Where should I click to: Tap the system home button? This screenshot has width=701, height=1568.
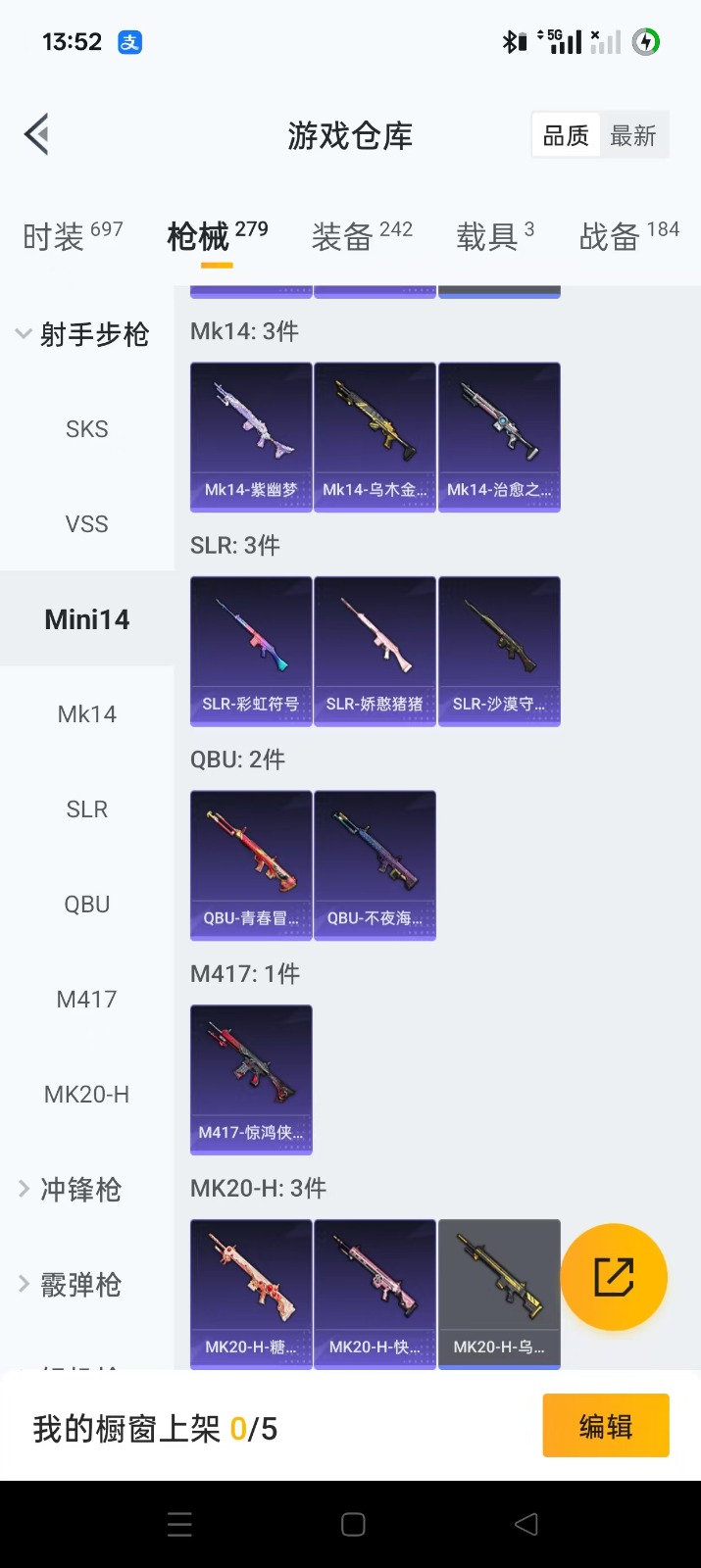coord(353,1524)
